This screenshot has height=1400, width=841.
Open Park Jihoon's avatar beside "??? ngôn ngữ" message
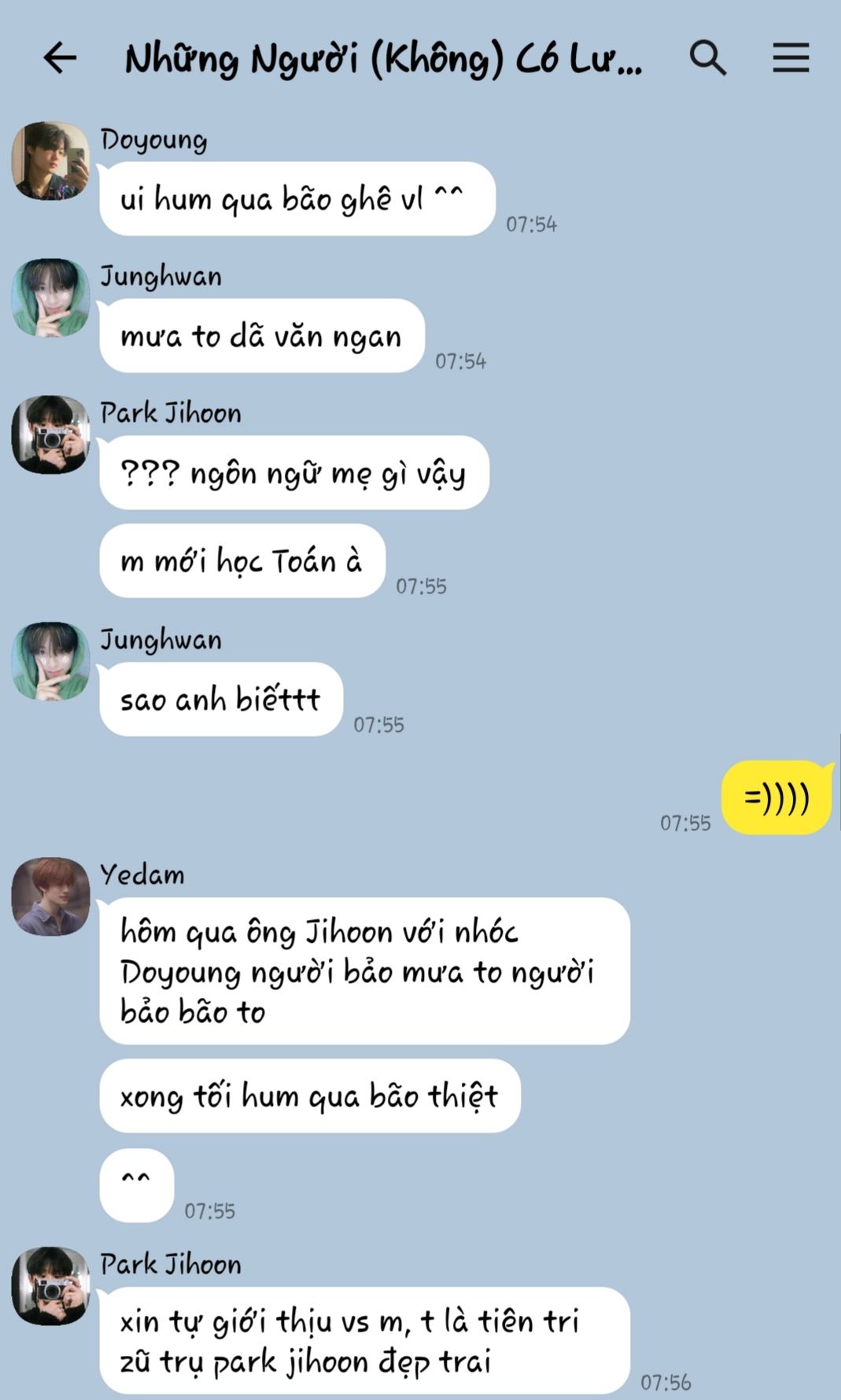tap(50, 434)
